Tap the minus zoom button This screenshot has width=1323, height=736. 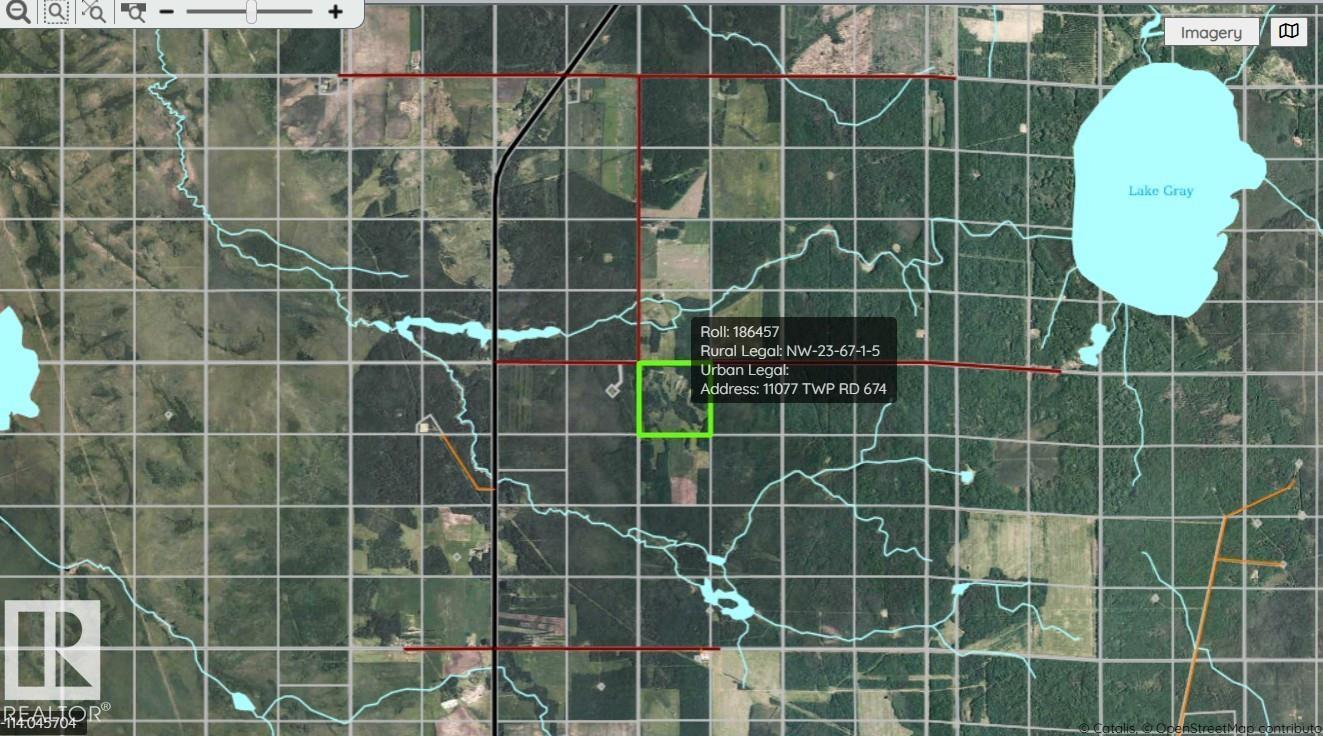coord(167,12)
